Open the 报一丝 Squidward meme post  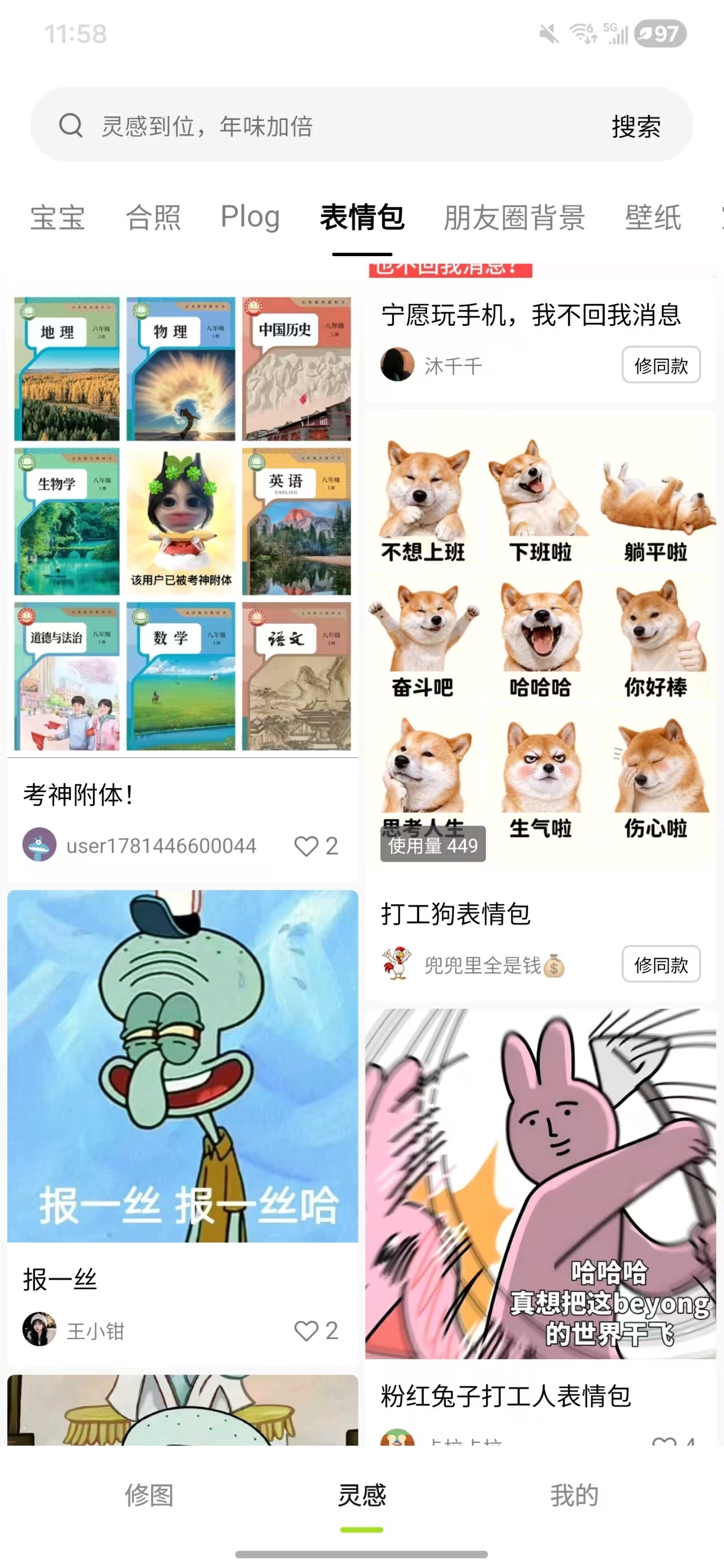[x=182, y=1065]
